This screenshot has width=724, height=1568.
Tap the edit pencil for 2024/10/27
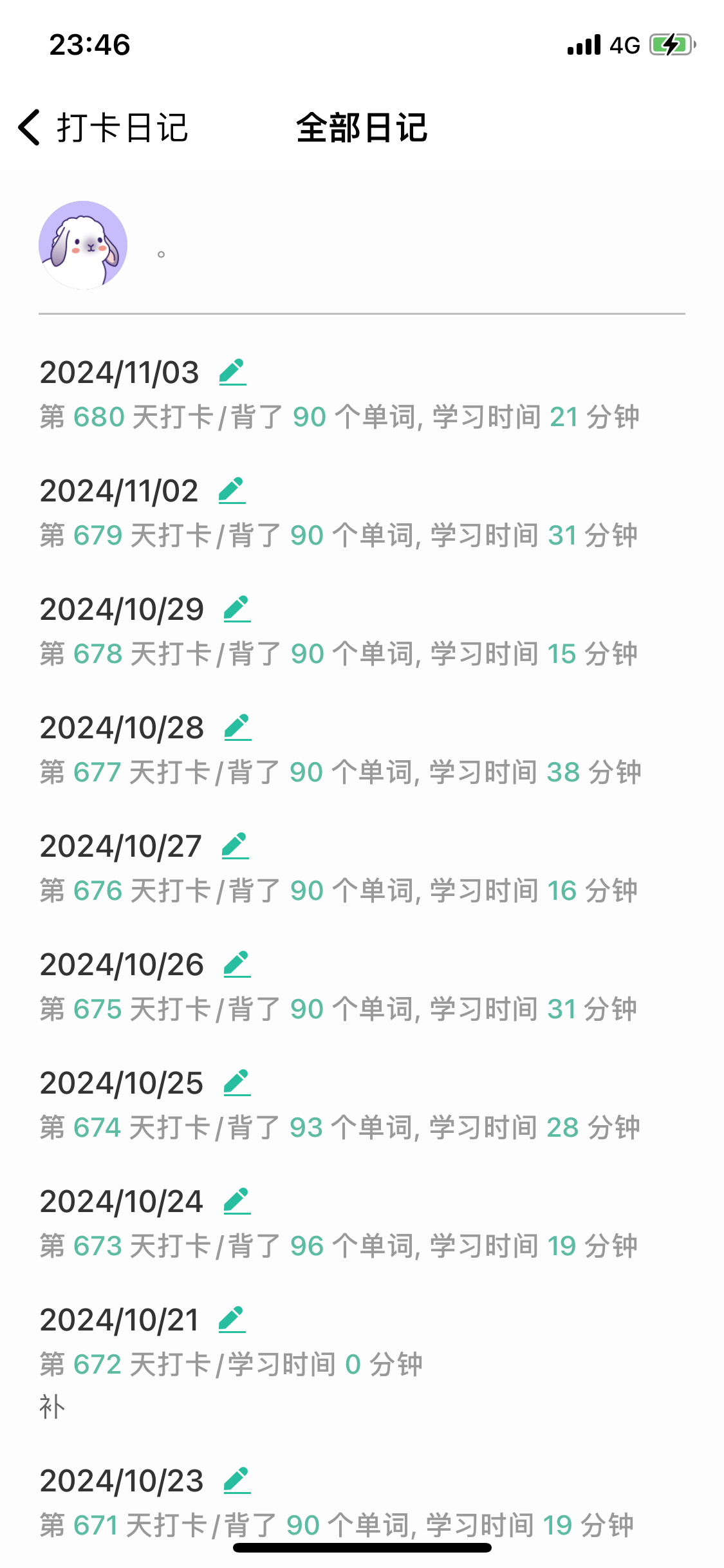click(235, 846)
